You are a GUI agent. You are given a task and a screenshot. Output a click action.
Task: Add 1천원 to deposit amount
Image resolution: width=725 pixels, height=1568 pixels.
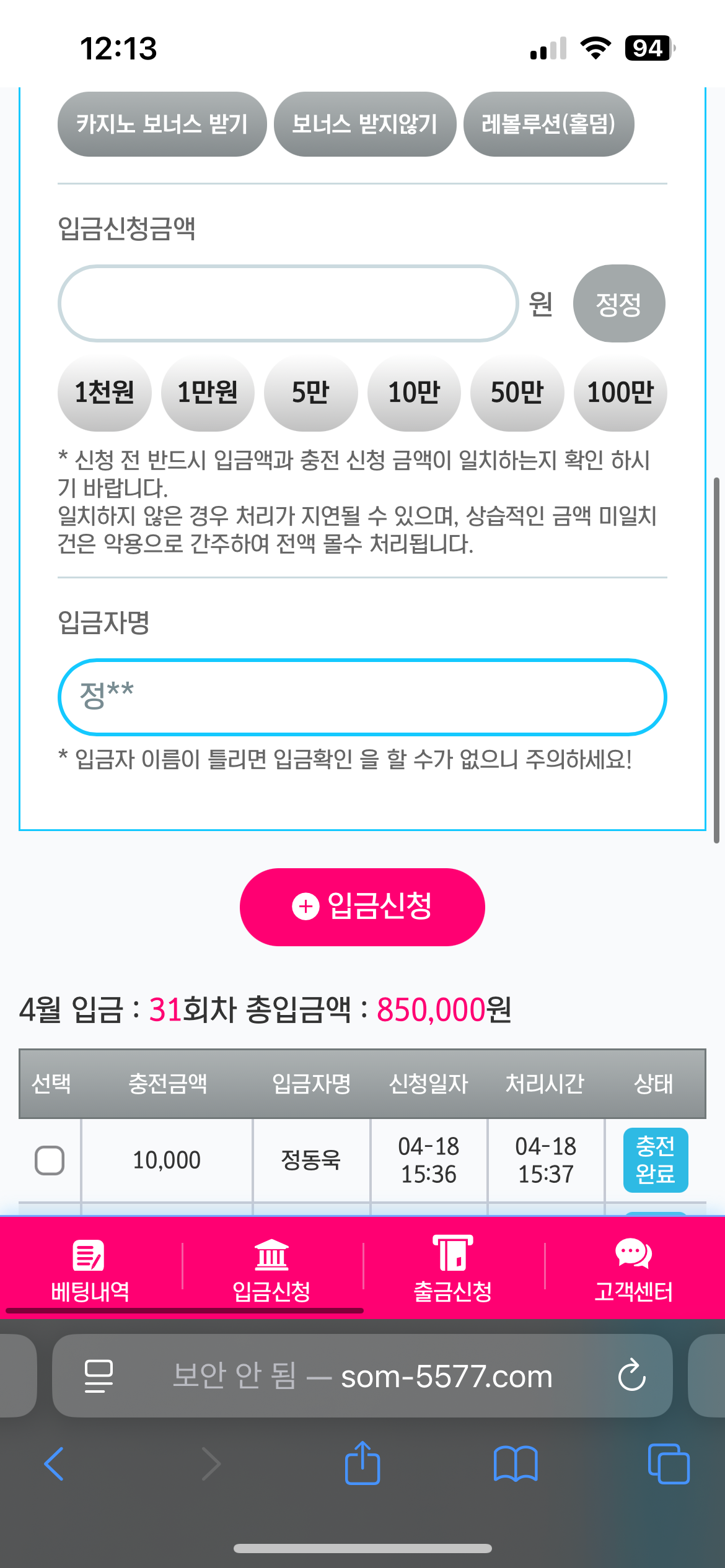104,393
